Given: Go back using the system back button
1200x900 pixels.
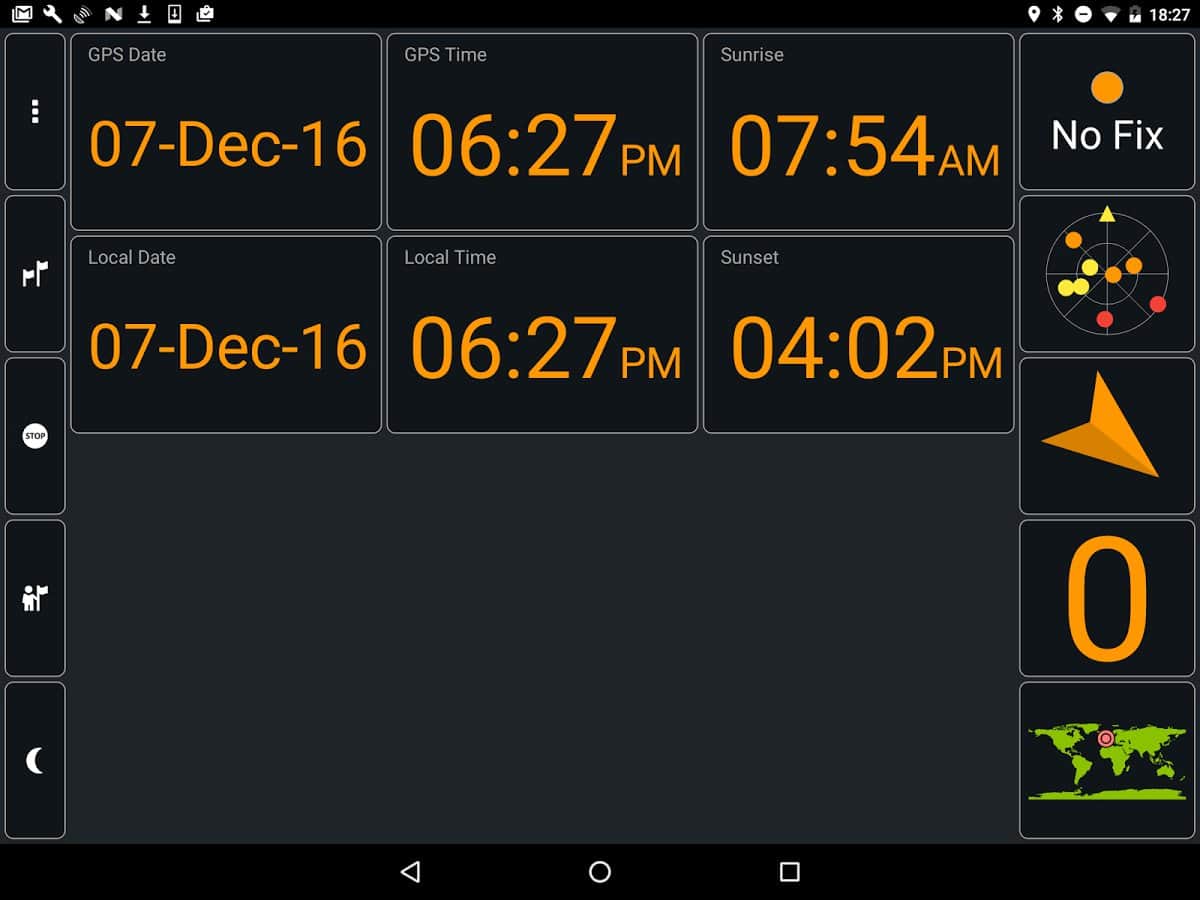Looking at the screenshot, I should pos(410,872).
